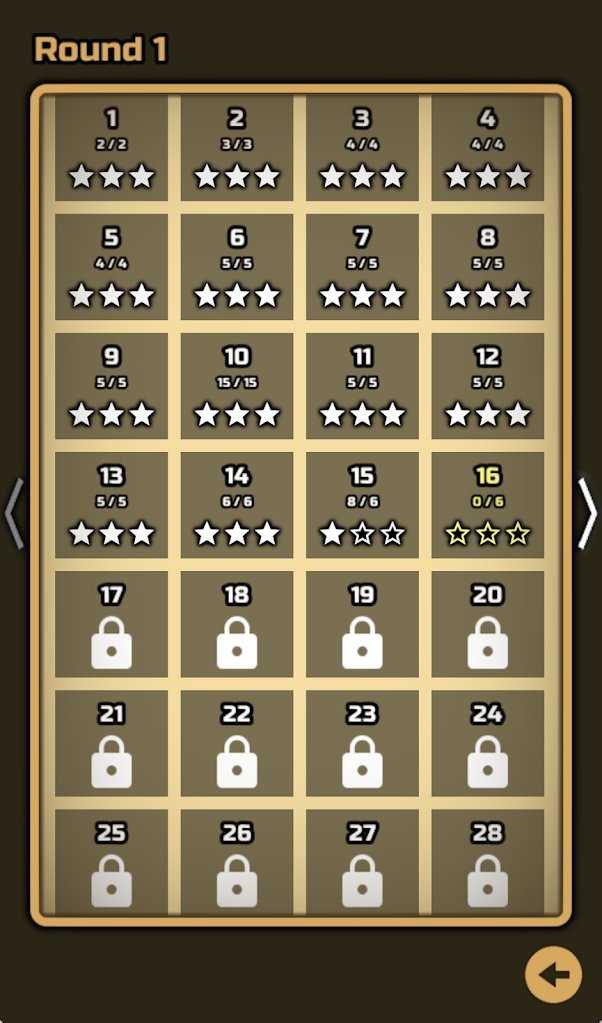Open level 4
Screen dimensions: 602x1023
pos(487,148)
